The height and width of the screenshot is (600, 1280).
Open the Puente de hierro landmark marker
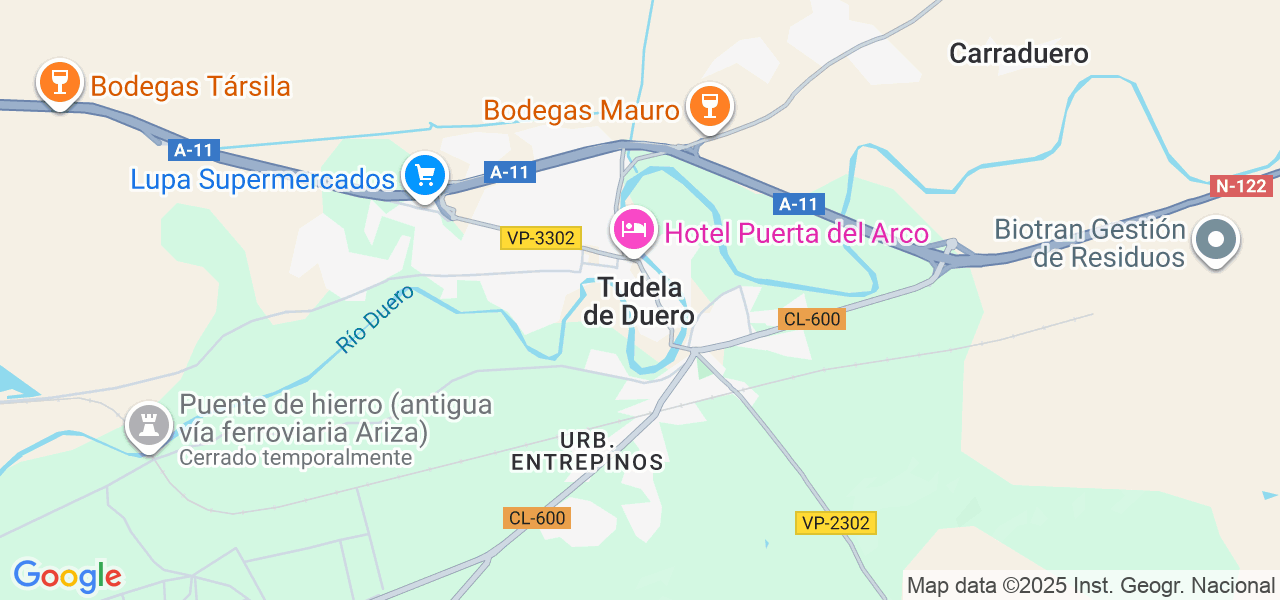(x=150, y=427)
